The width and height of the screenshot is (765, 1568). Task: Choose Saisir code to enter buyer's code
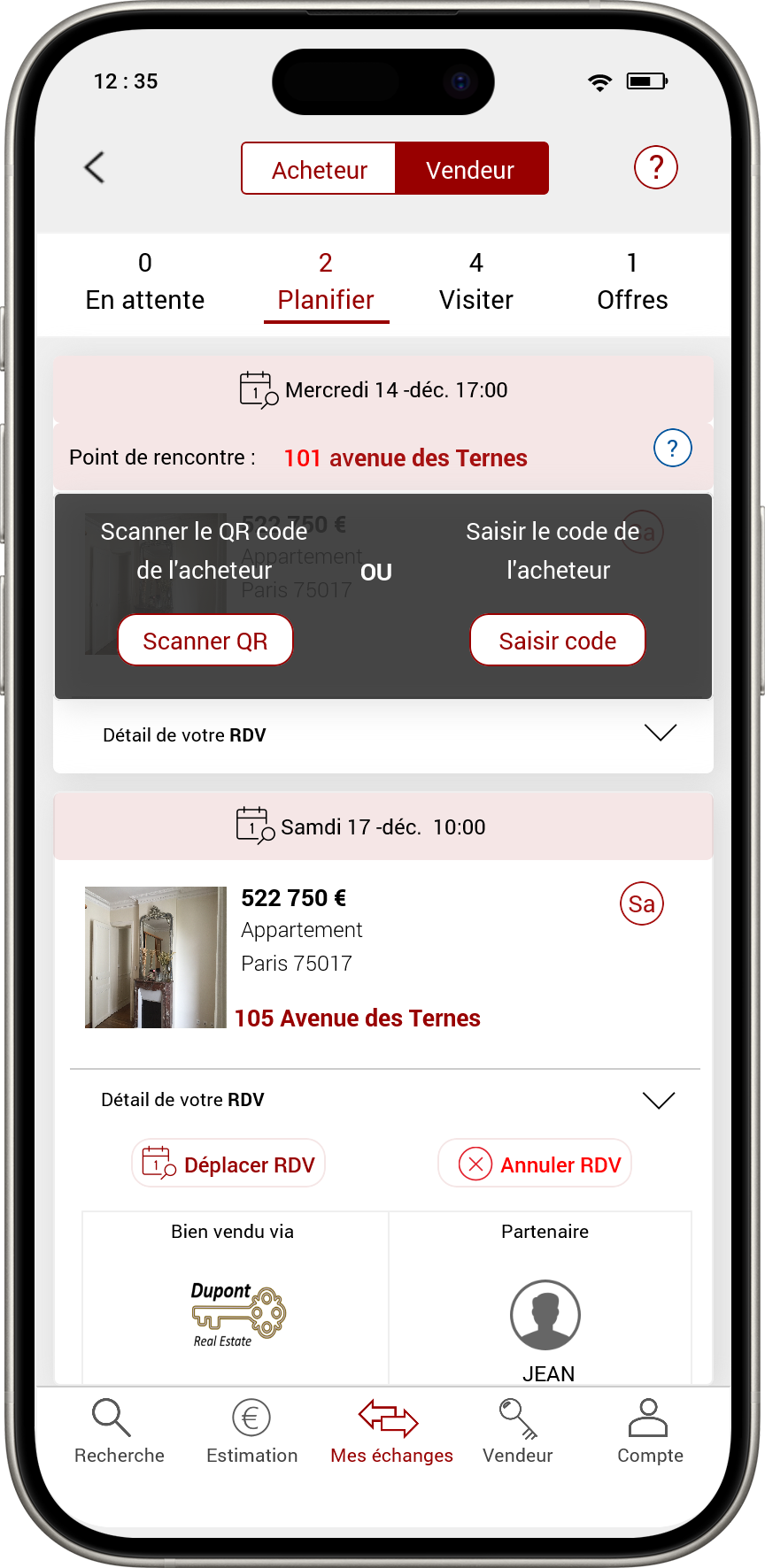coord(557,640)
